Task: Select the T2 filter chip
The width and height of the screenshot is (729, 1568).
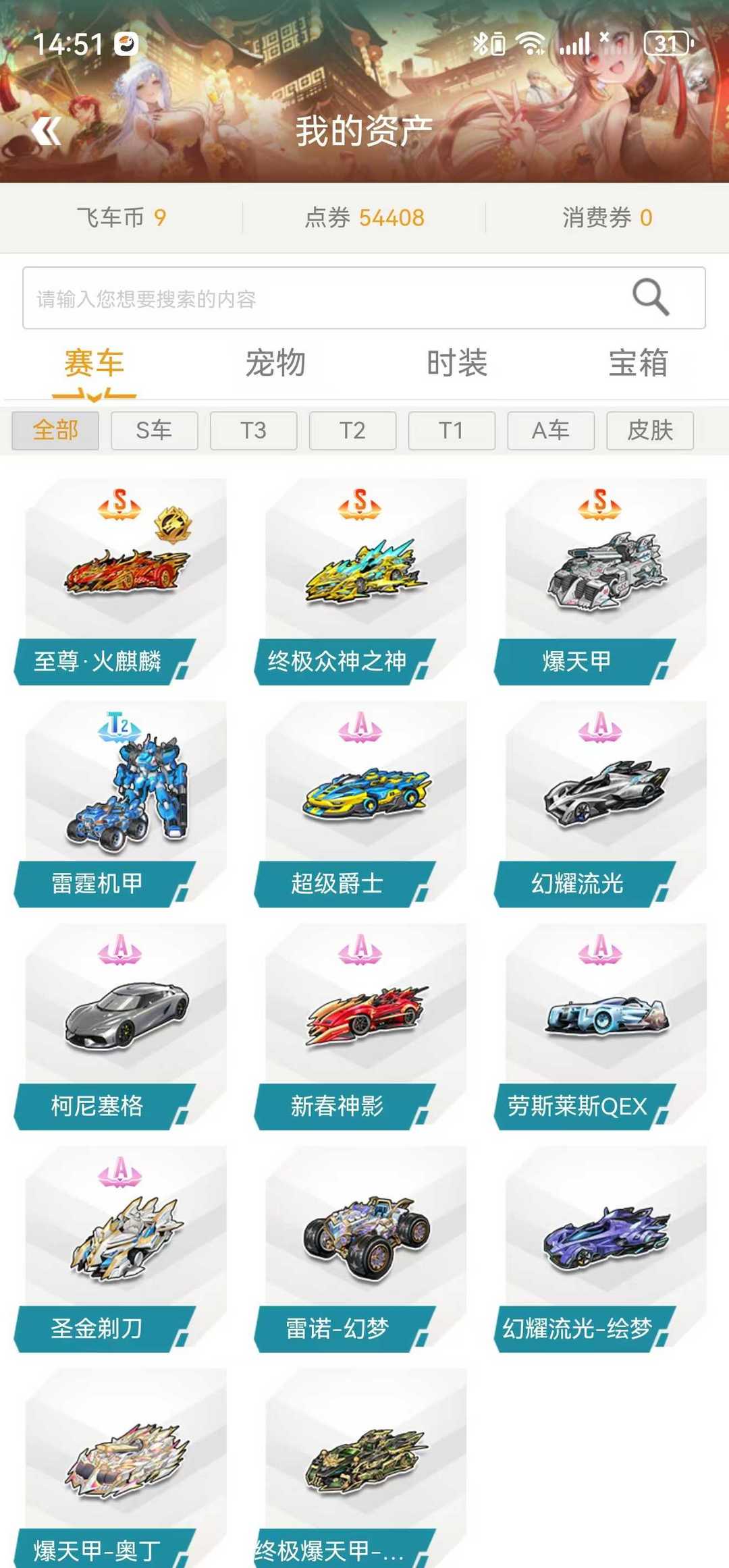Action: tap(352, 430)
